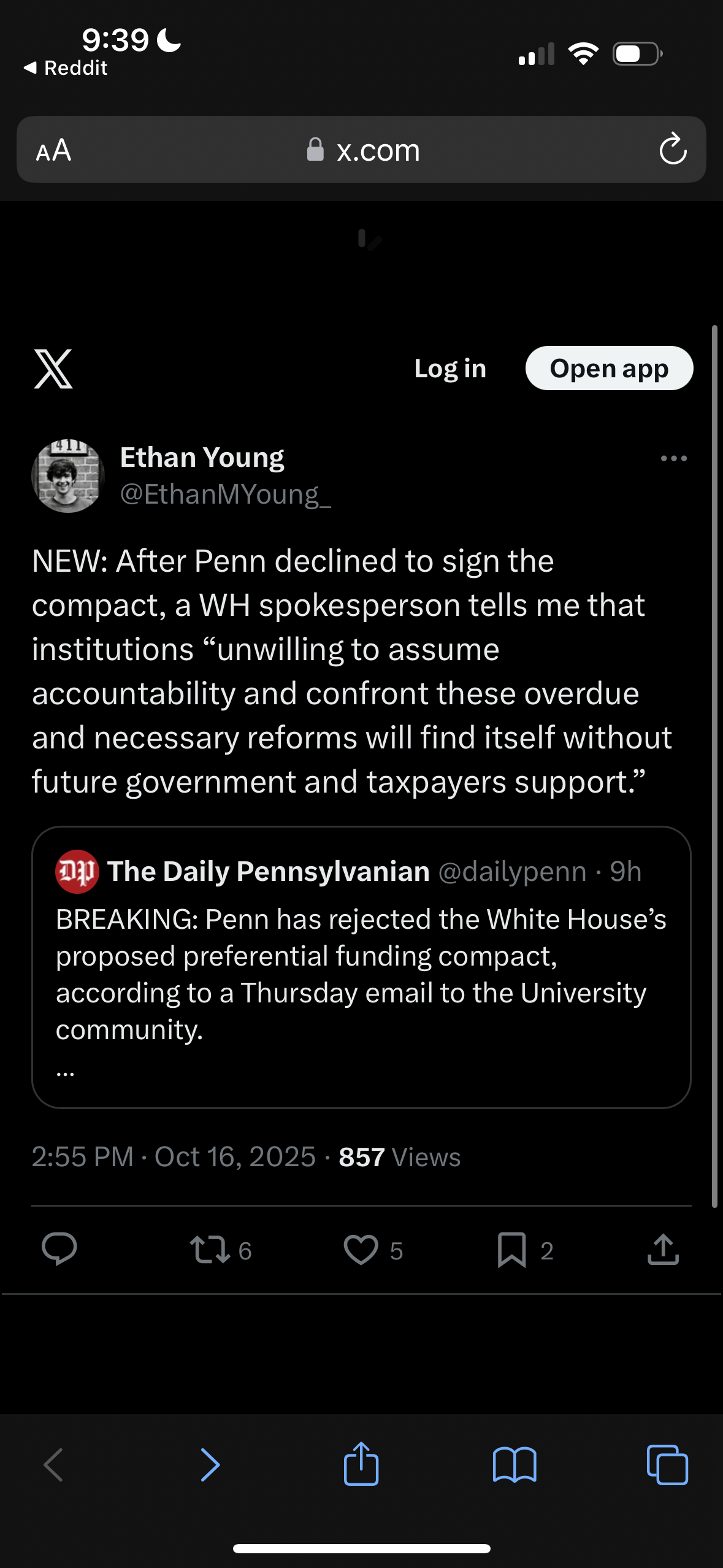Screen dimensions: 723x1568
Task: Like Ethan Young's post
Action: click(x=361, y=1250)
